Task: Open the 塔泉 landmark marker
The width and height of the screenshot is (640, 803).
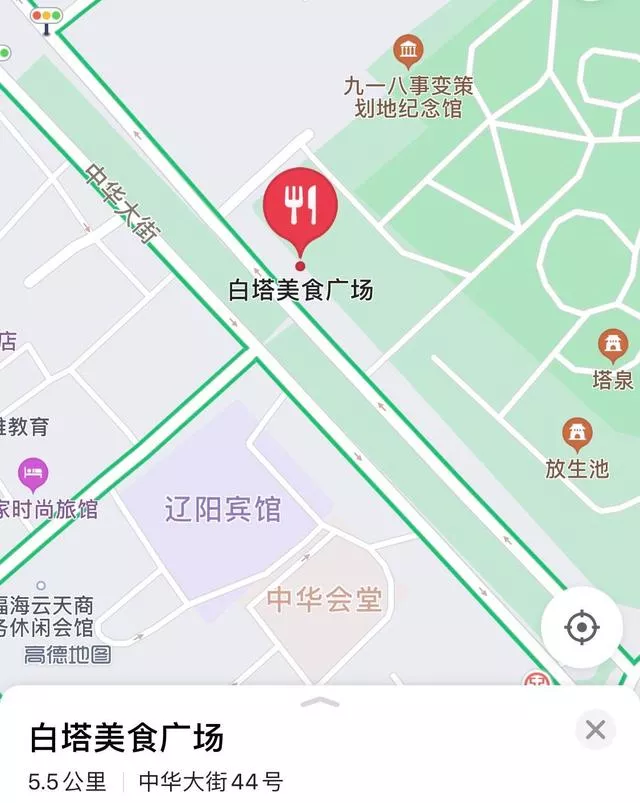Action: (613, 347)
